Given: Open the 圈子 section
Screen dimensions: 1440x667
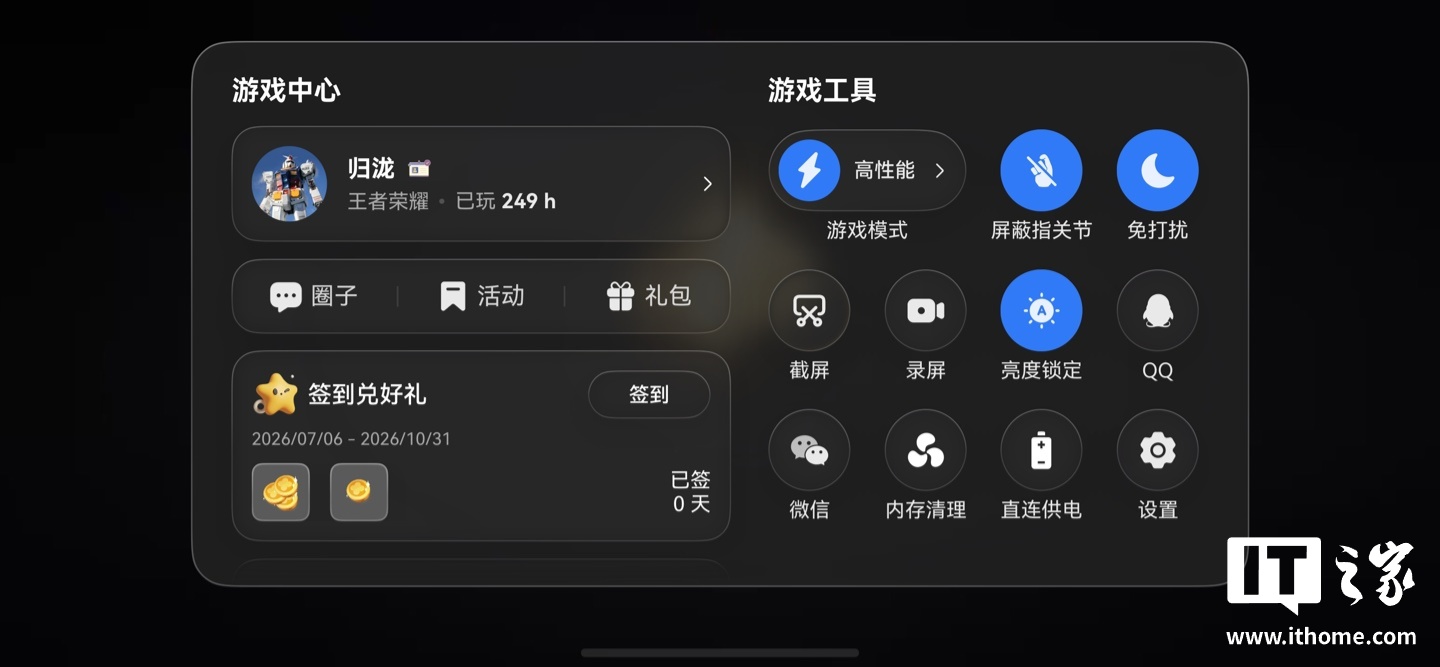Looking at the screenshot, I should [x=314, y=296].
